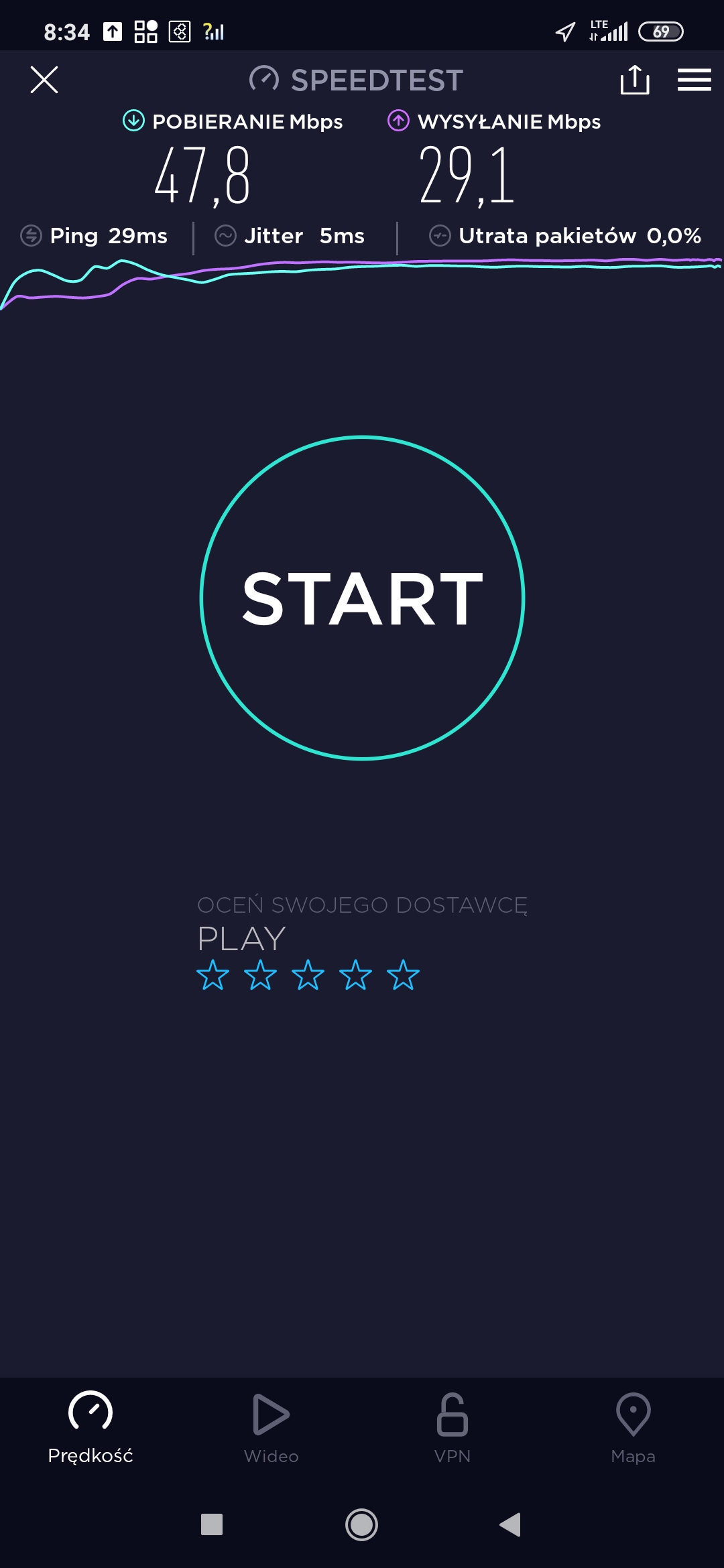Close the speed test results

[x=44, y=80]
